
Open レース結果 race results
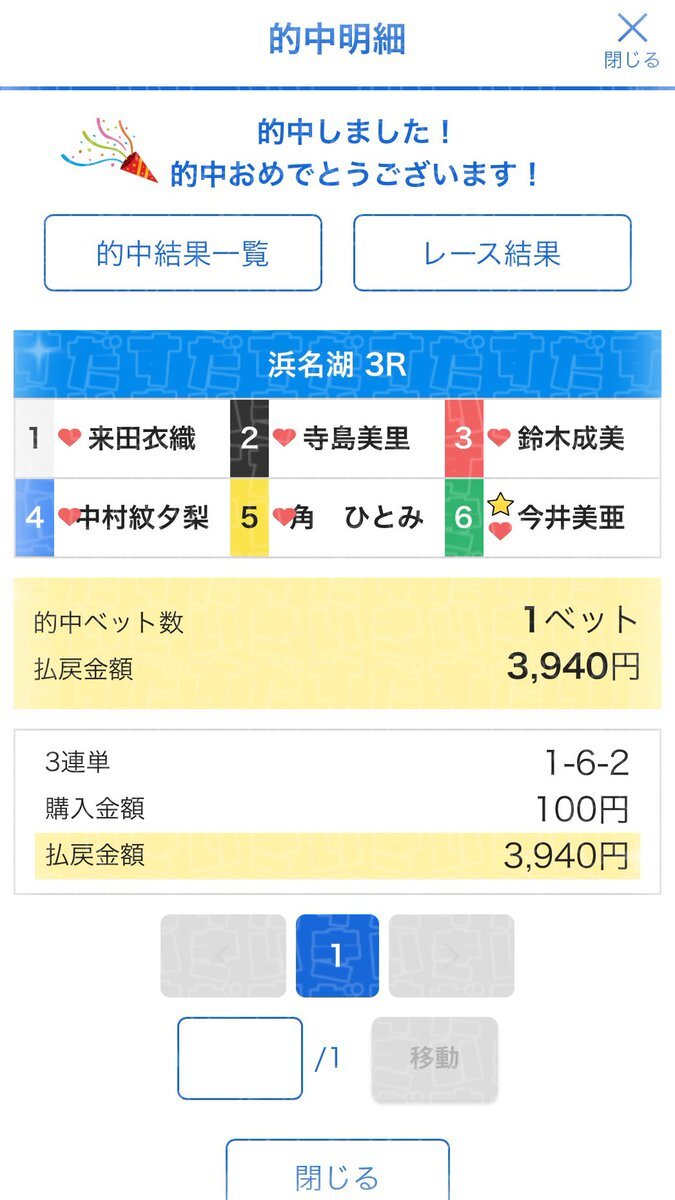pyautogui.click(x=492, y=253)
